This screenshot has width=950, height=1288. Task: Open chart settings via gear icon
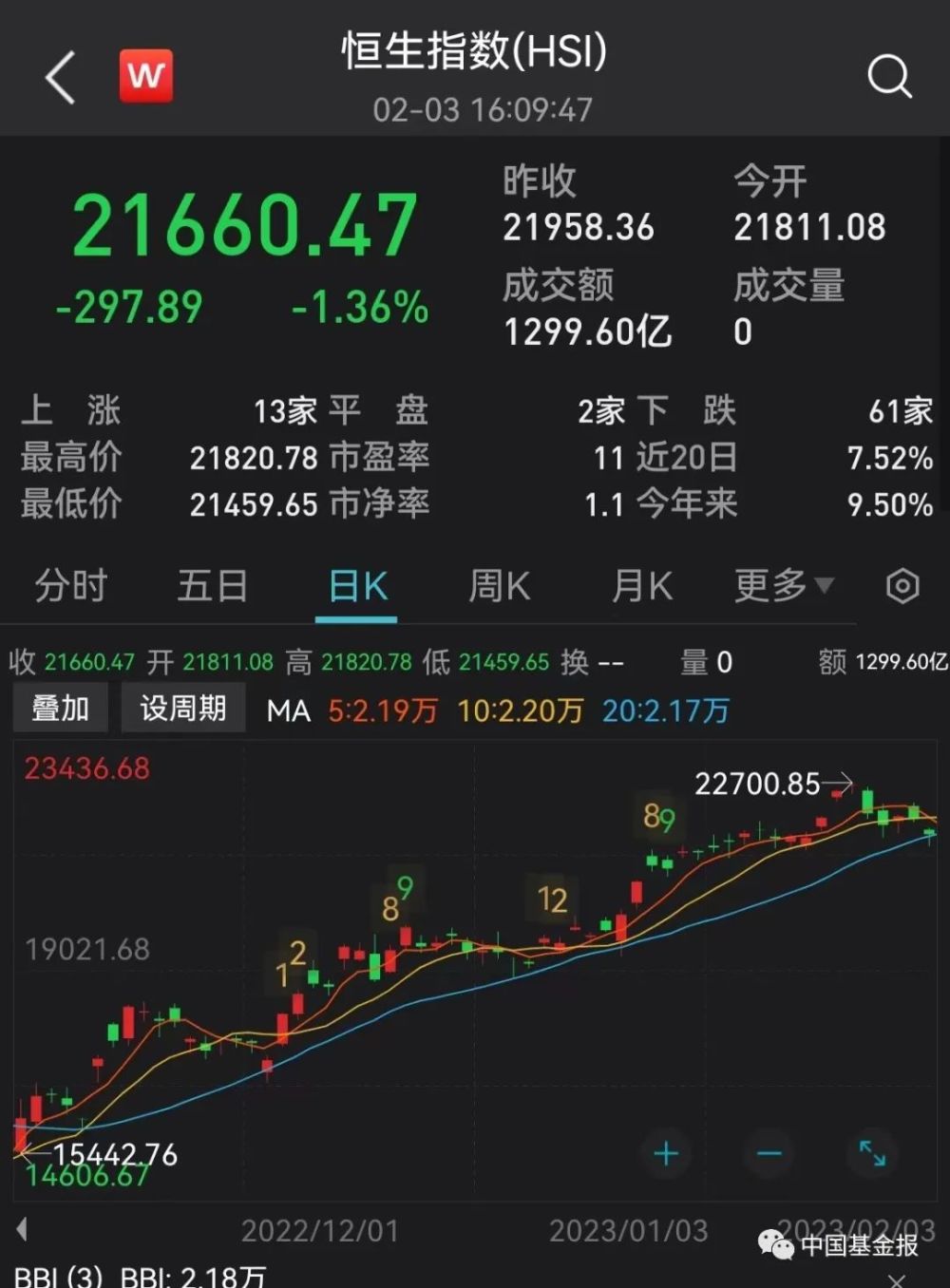pos(902,587)
